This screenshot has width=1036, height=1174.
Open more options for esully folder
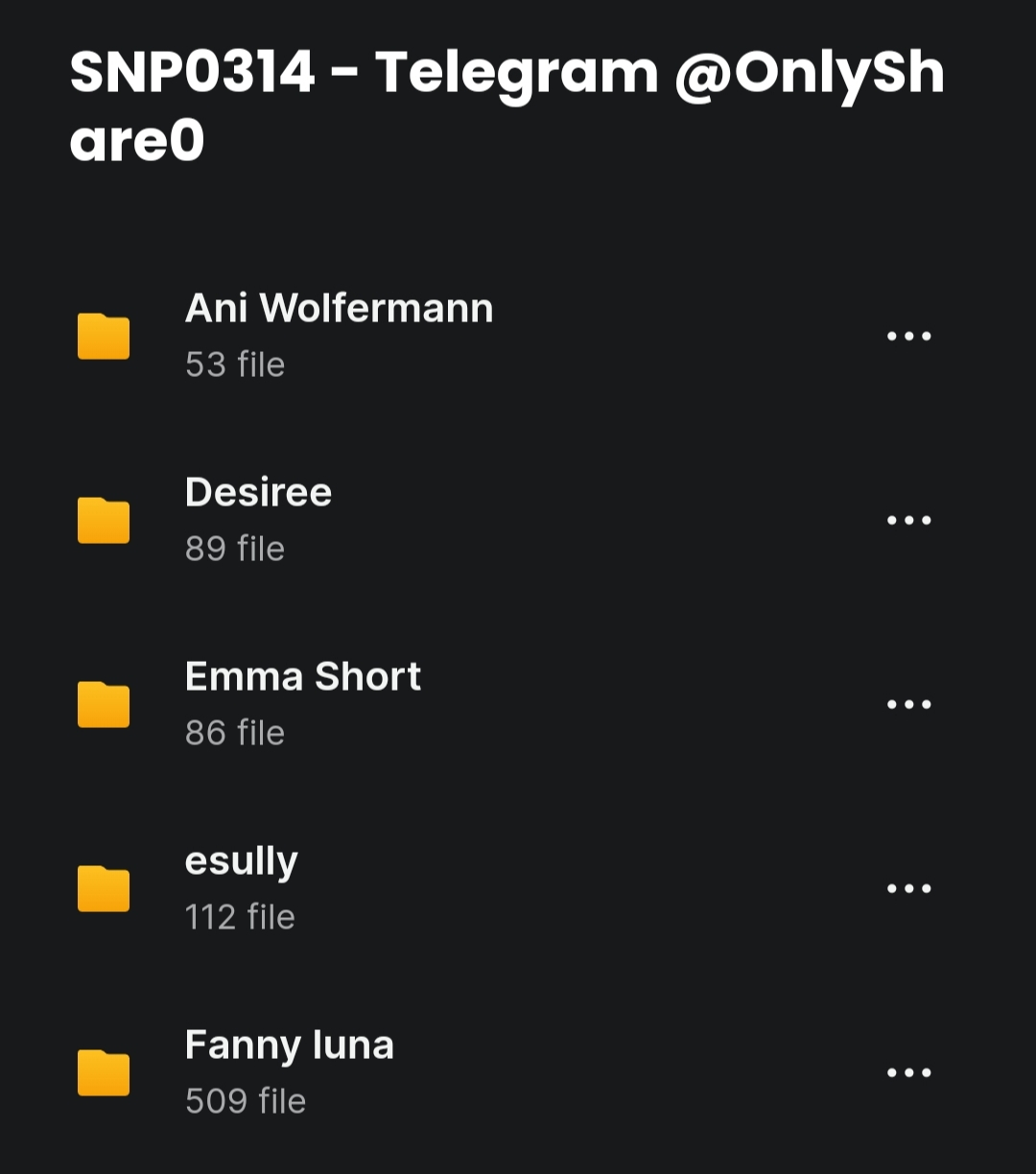click(x=908, y=888)
